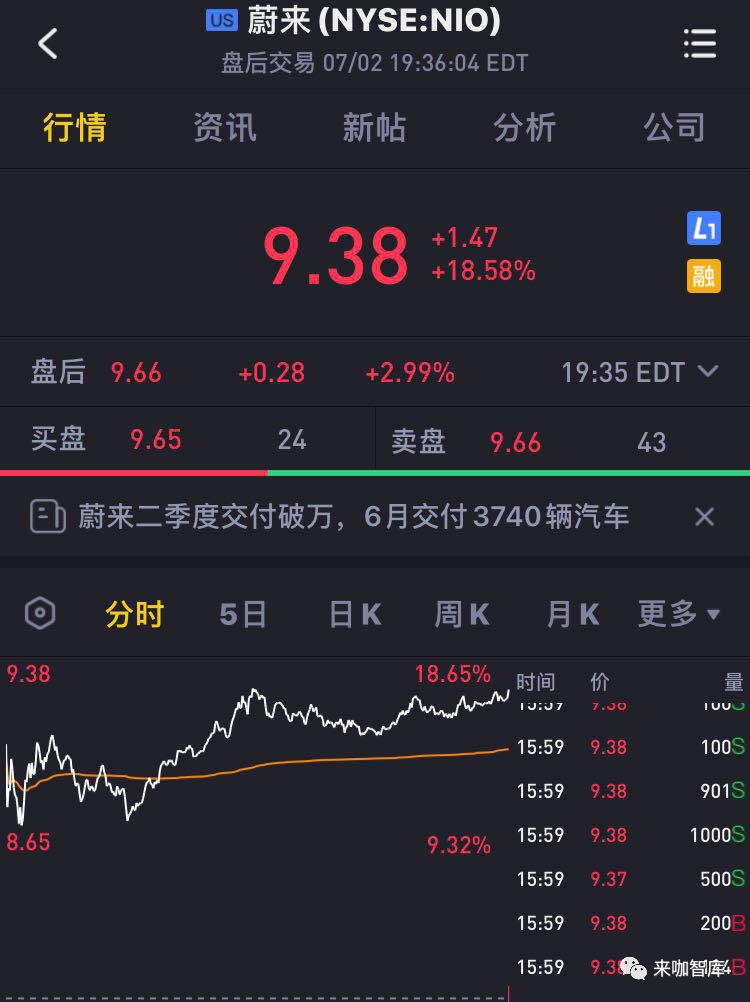
Task: Go back using the top-left arrow
Action: (47, 44)
